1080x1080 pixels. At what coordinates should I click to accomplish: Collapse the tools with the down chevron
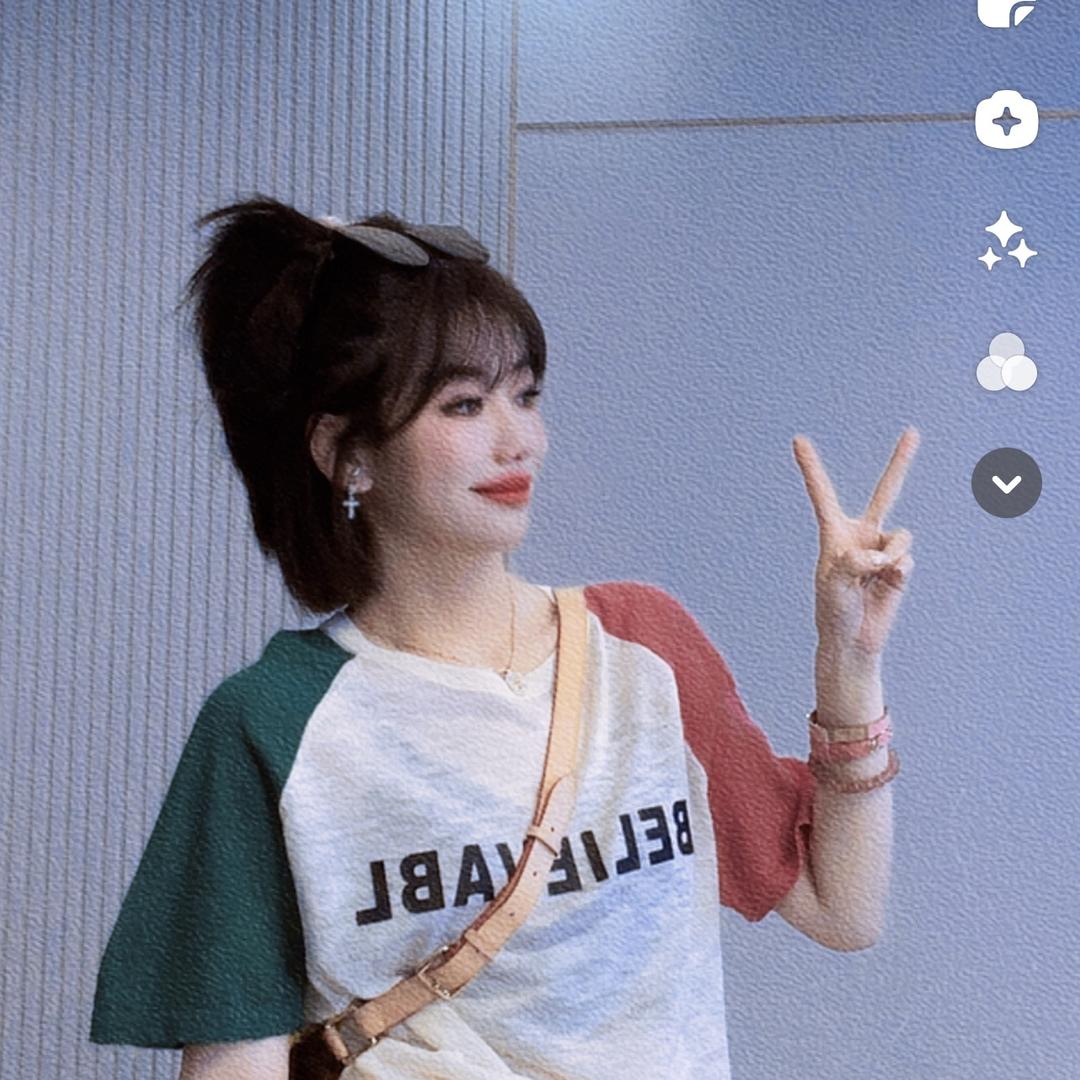click(1006, 483)
